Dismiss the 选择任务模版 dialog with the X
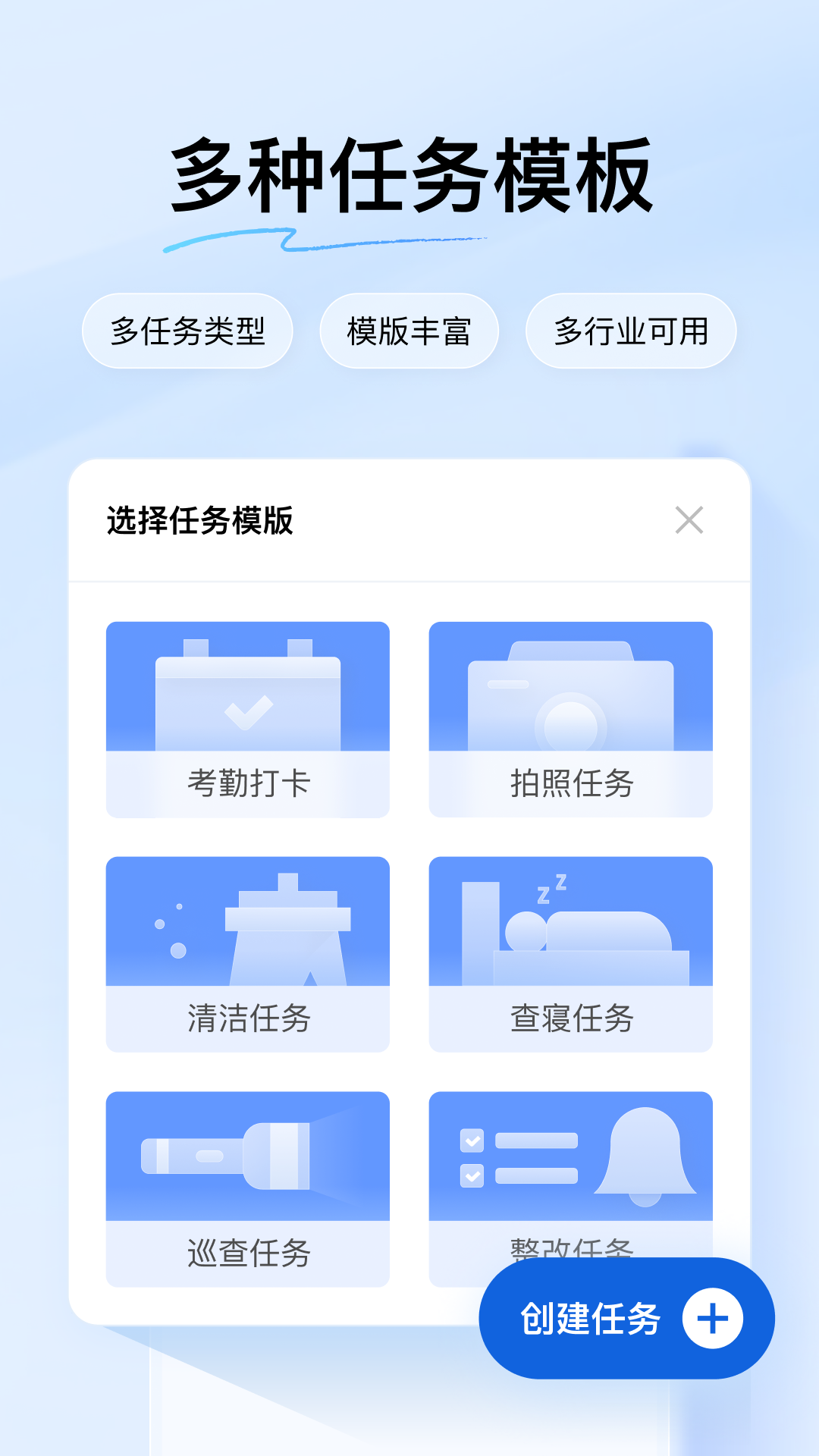This screenshot has width=819, height=1456. (689, 520)
